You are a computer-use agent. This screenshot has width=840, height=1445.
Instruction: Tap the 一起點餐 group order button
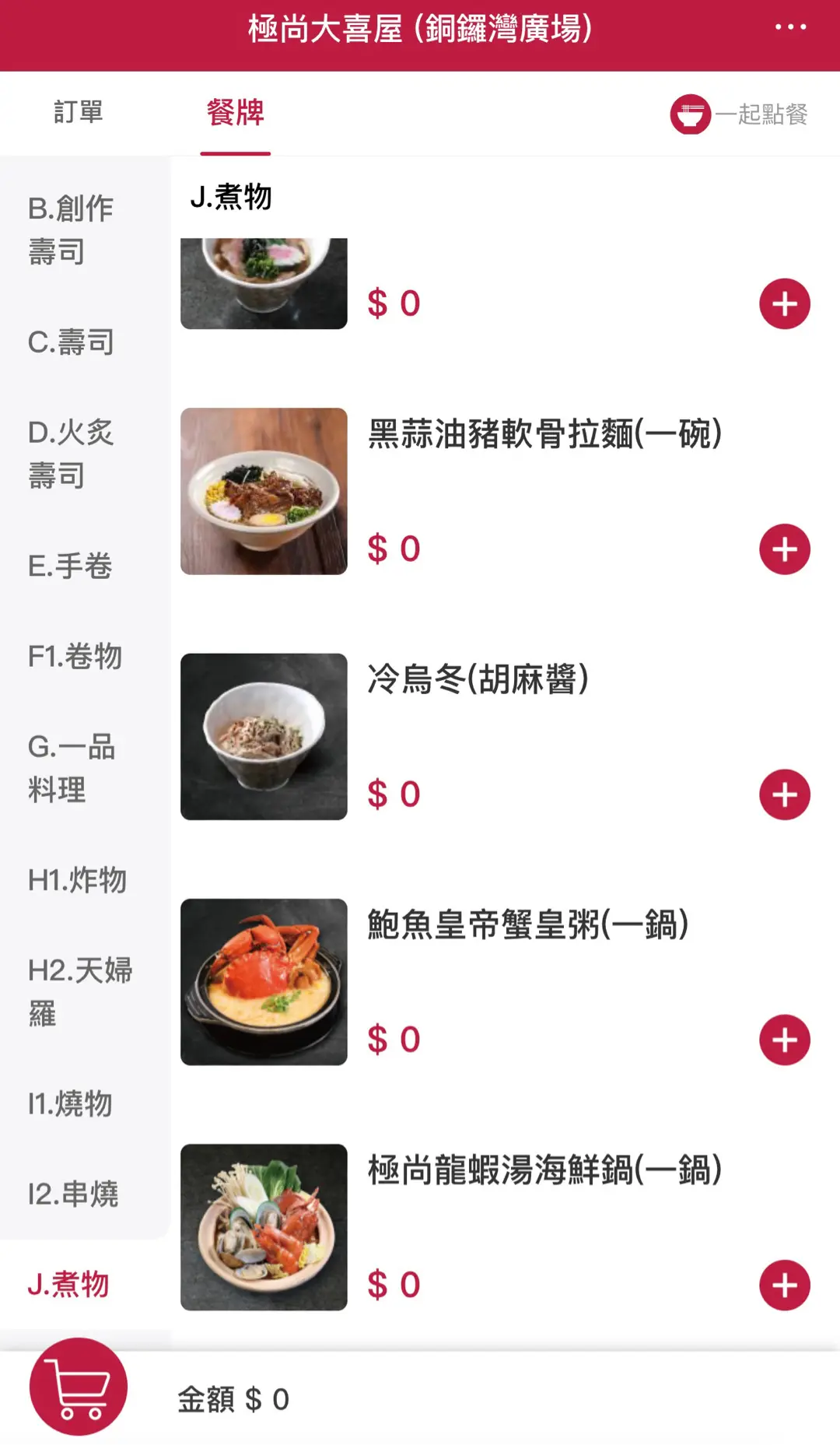740,114
